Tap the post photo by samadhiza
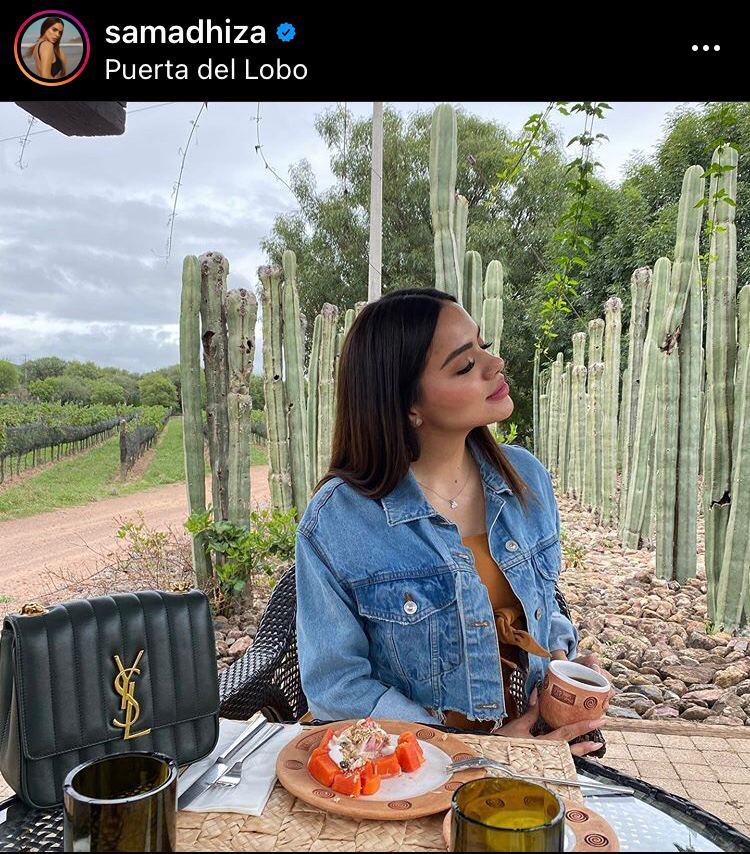Screen dimensions: 750x854 [375, 475]
